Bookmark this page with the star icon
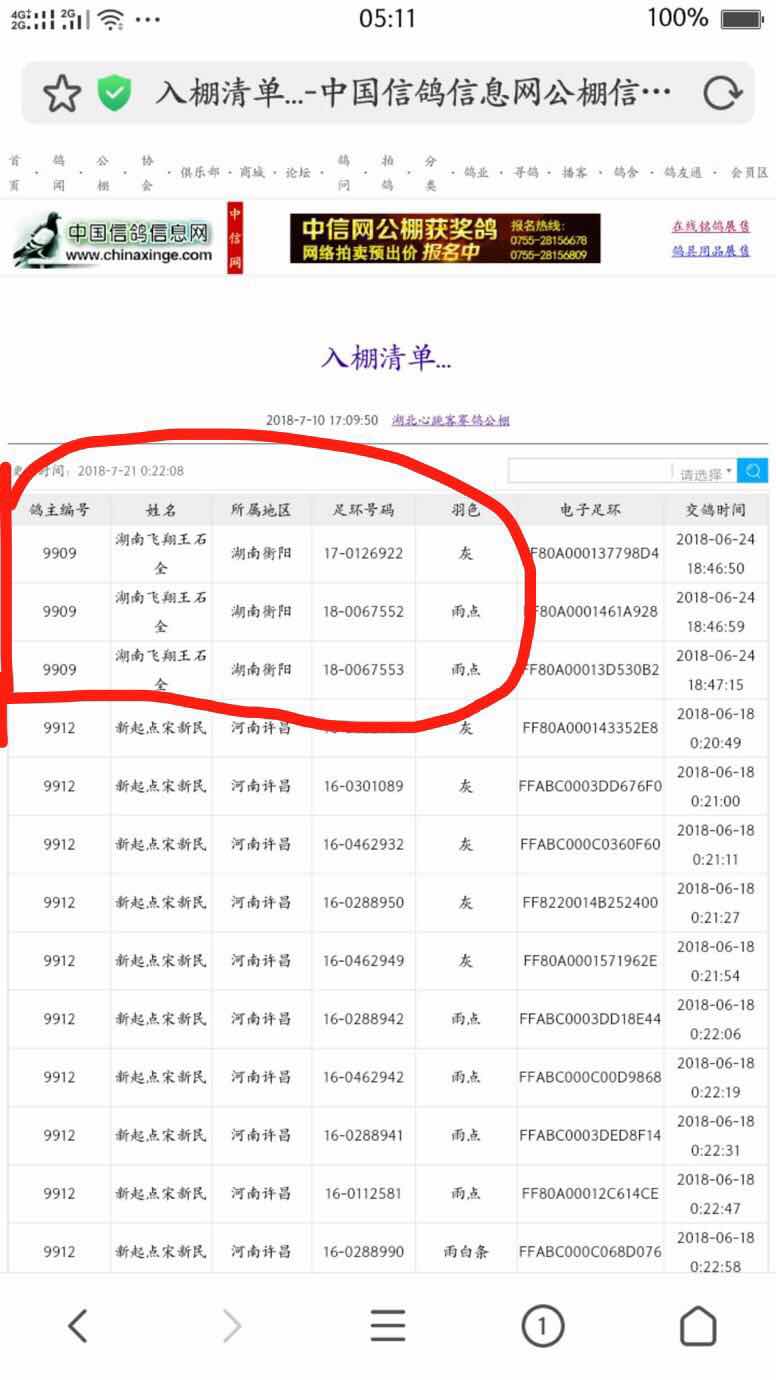The height and width of the screenshot is (1380, 776). [61, 94]
